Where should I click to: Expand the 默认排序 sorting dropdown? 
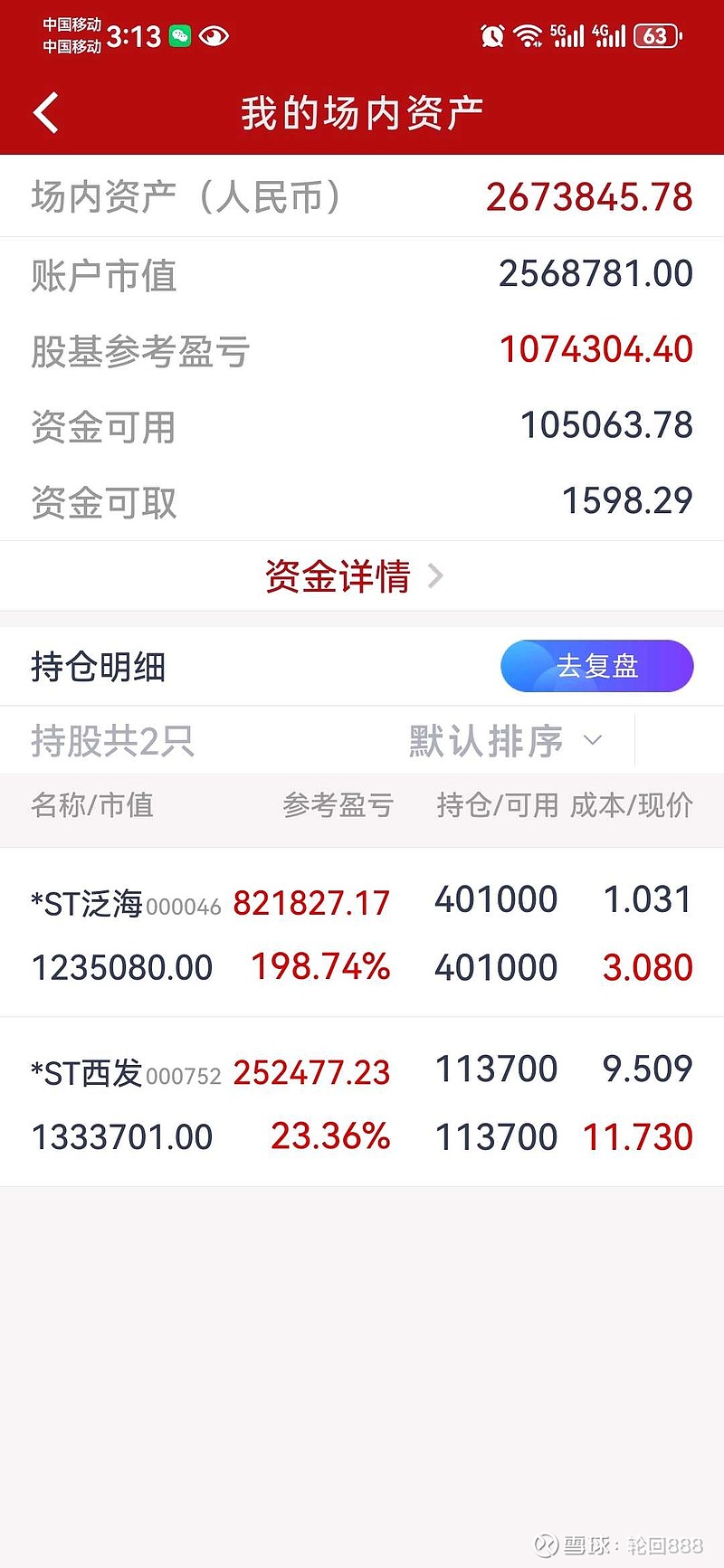[x=505, y=741]
